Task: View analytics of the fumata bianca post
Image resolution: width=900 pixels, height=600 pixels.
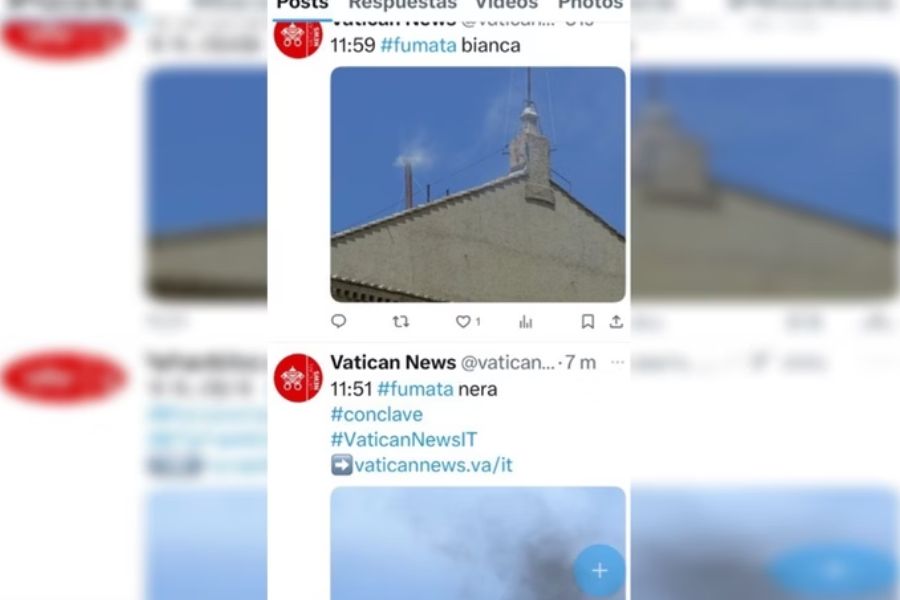Action: pos(526,321)
